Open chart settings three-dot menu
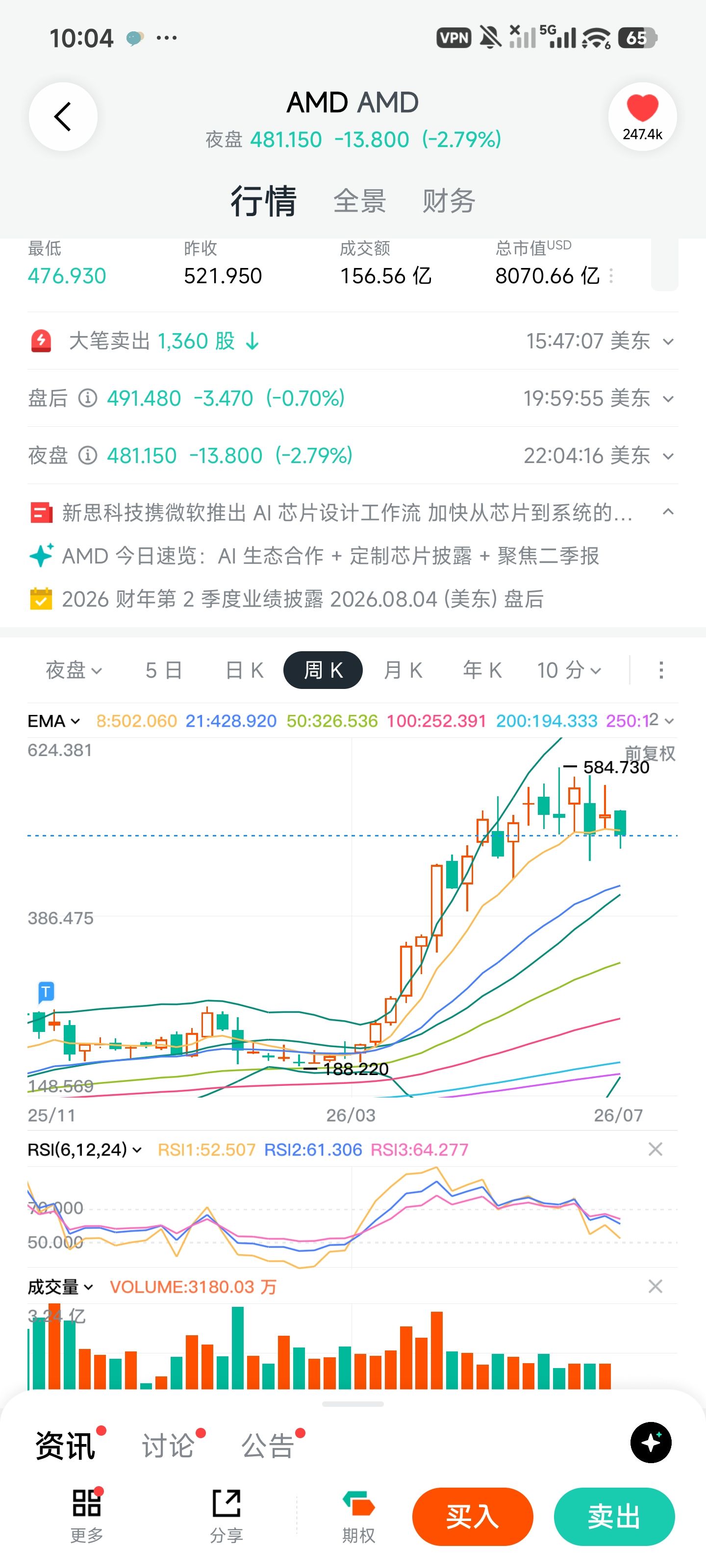 (x=661, y=670)
